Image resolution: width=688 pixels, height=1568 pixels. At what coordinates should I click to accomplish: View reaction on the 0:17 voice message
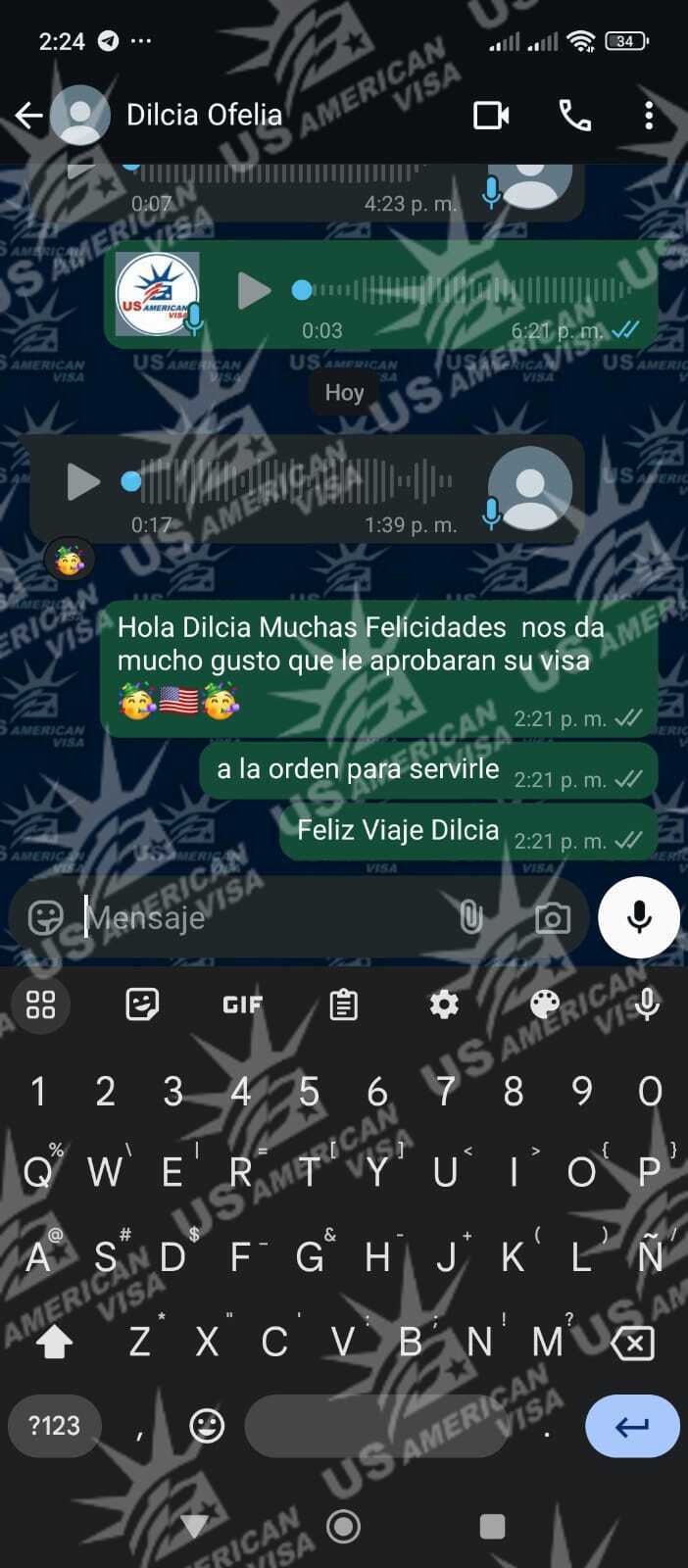[70, 561]
